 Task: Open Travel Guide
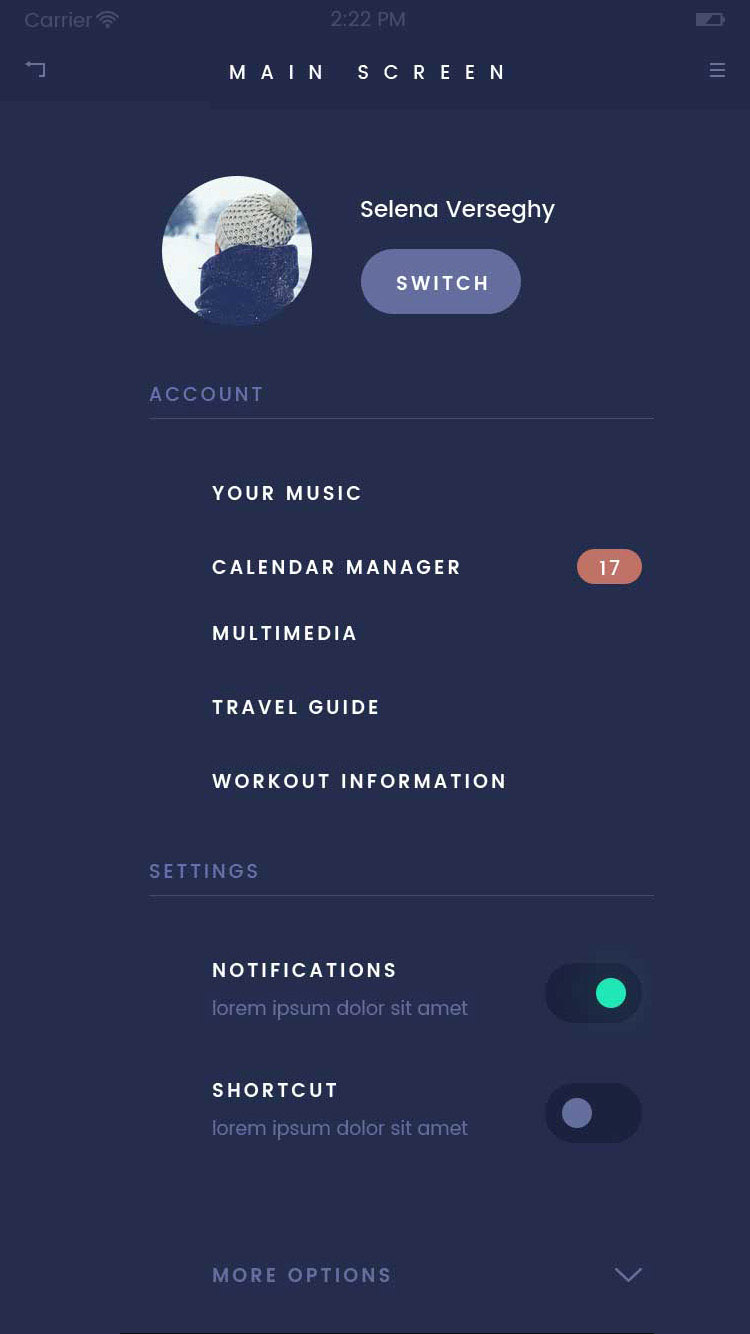[x=296, y=707]
